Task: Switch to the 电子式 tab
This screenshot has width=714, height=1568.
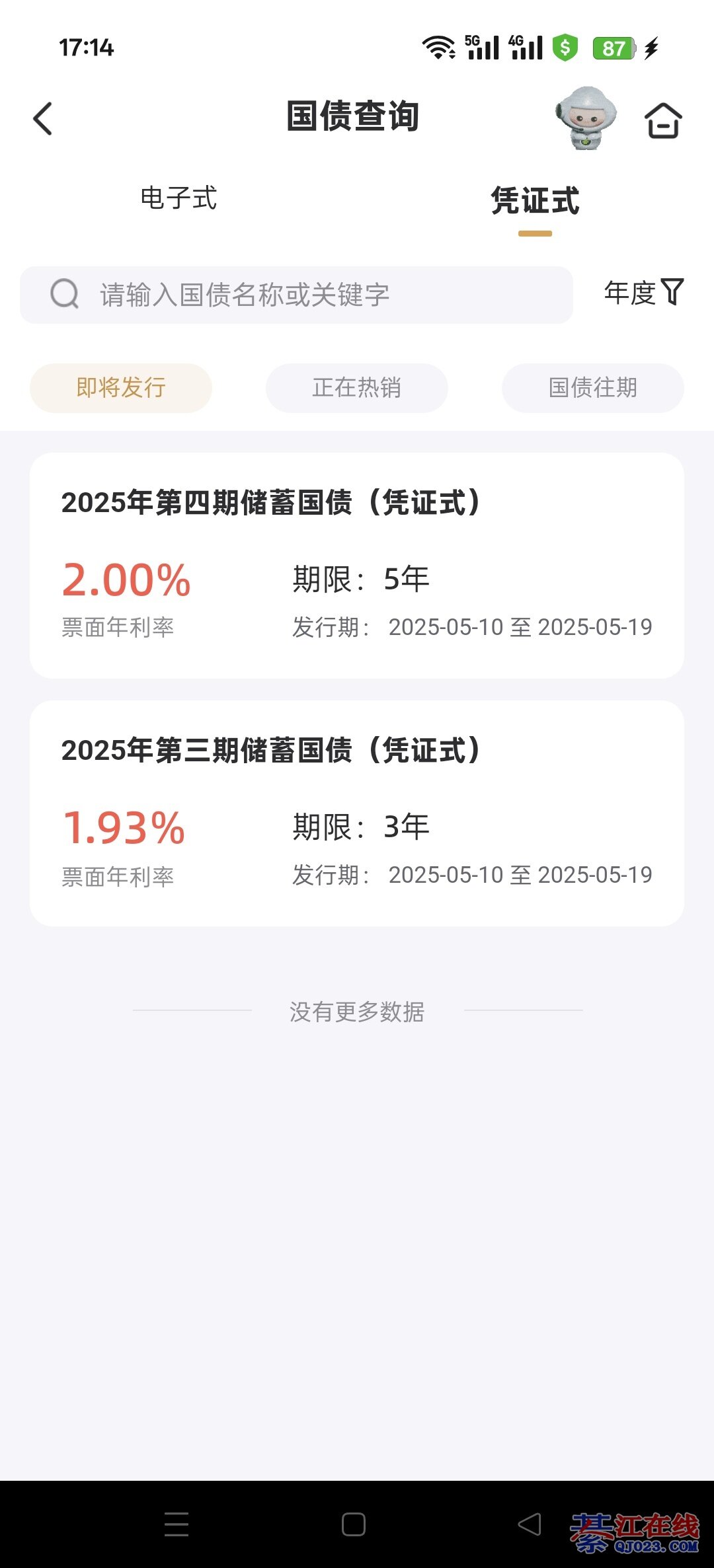Action: click(178, 198)
